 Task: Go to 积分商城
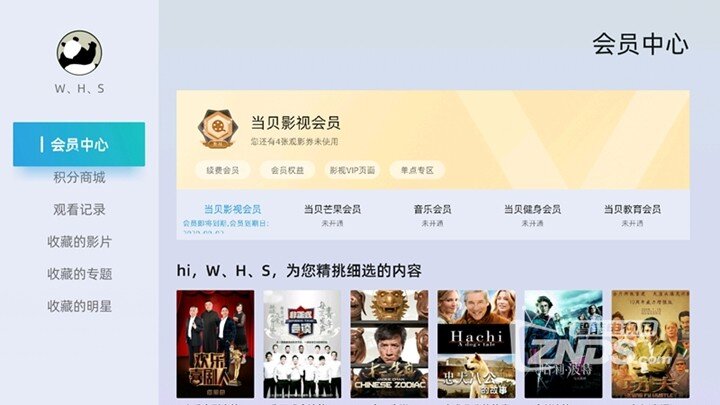79,178
